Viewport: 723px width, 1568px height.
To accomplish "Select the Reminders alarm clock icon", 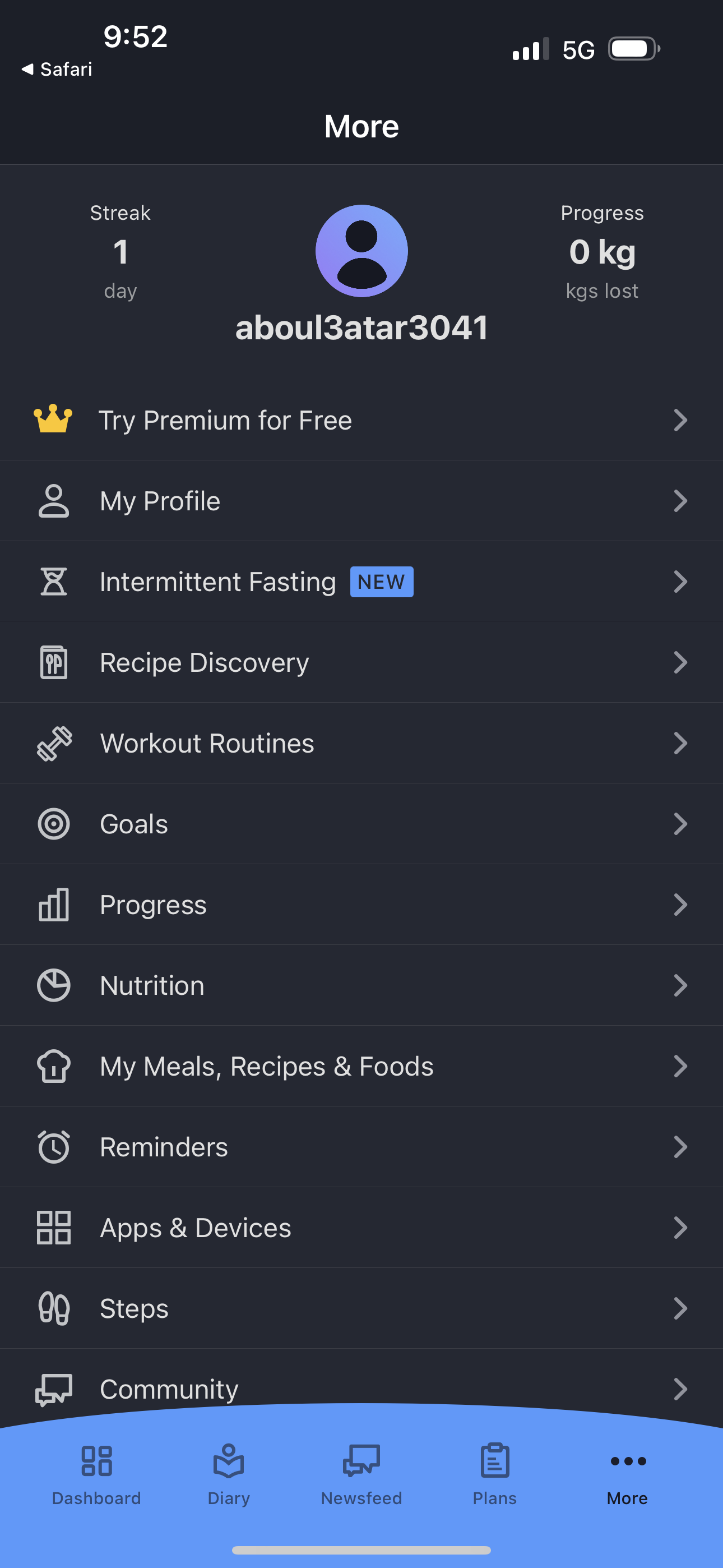I will pyautogui.click(x=54, y=1147).
